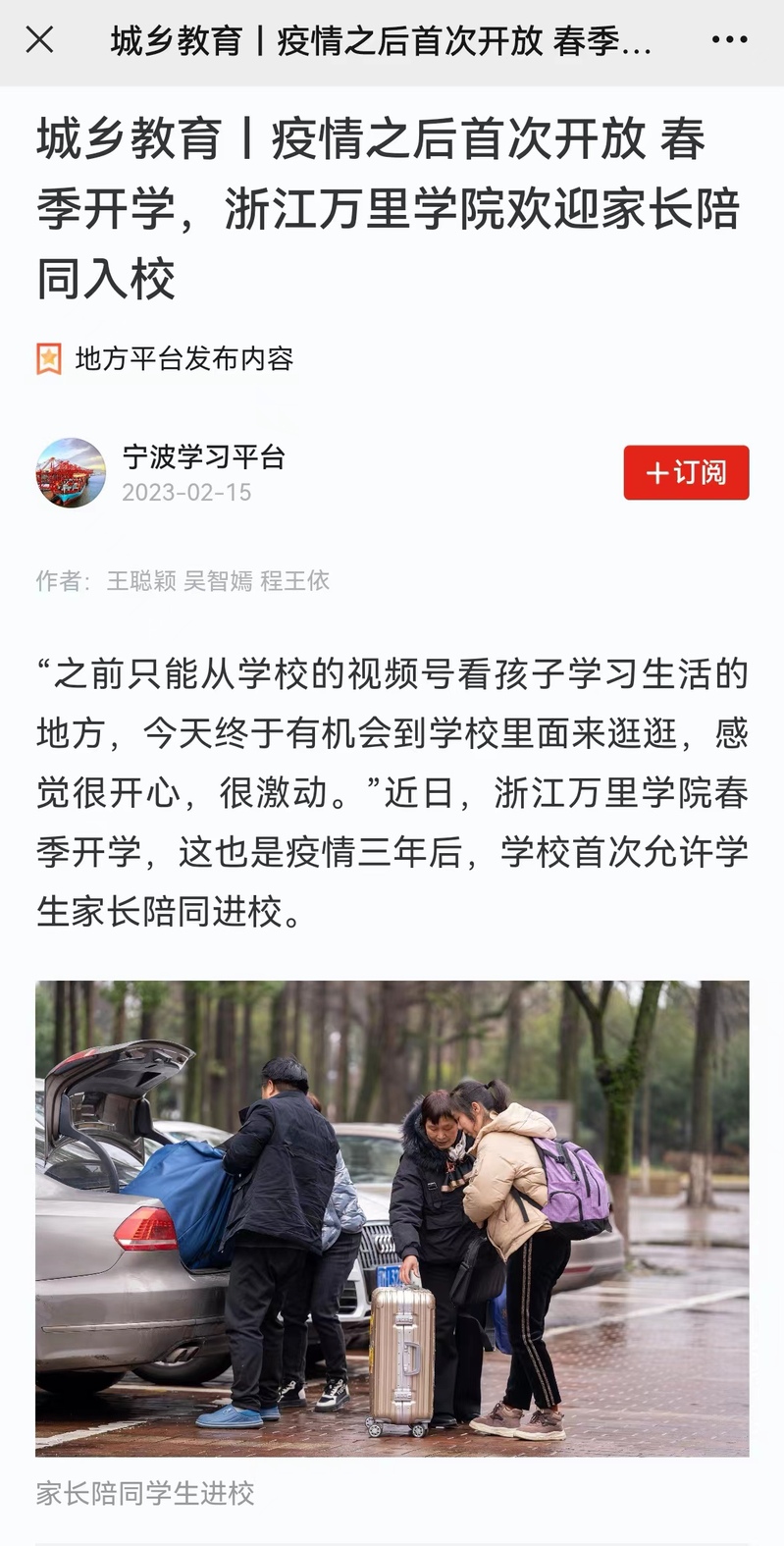Close the article page
This screenshot has height=1546, width=784.
39,40
